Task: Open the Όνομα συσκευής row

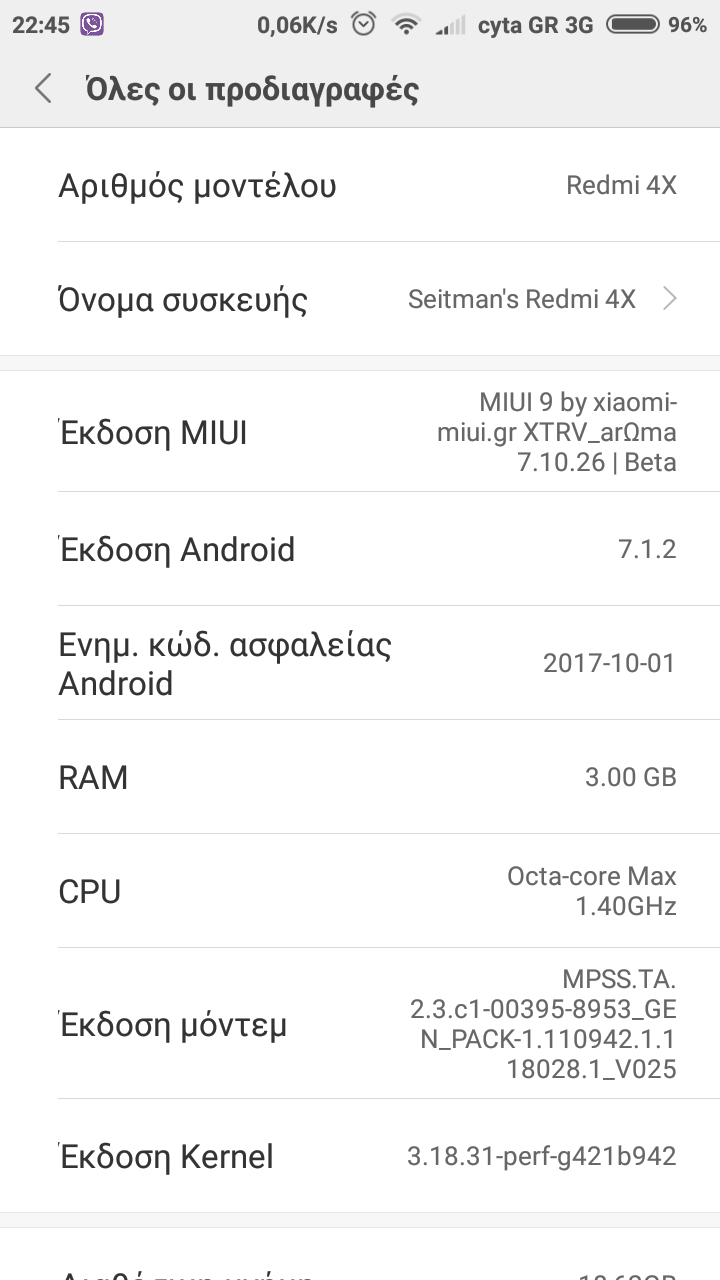Action: pos(360,299)
